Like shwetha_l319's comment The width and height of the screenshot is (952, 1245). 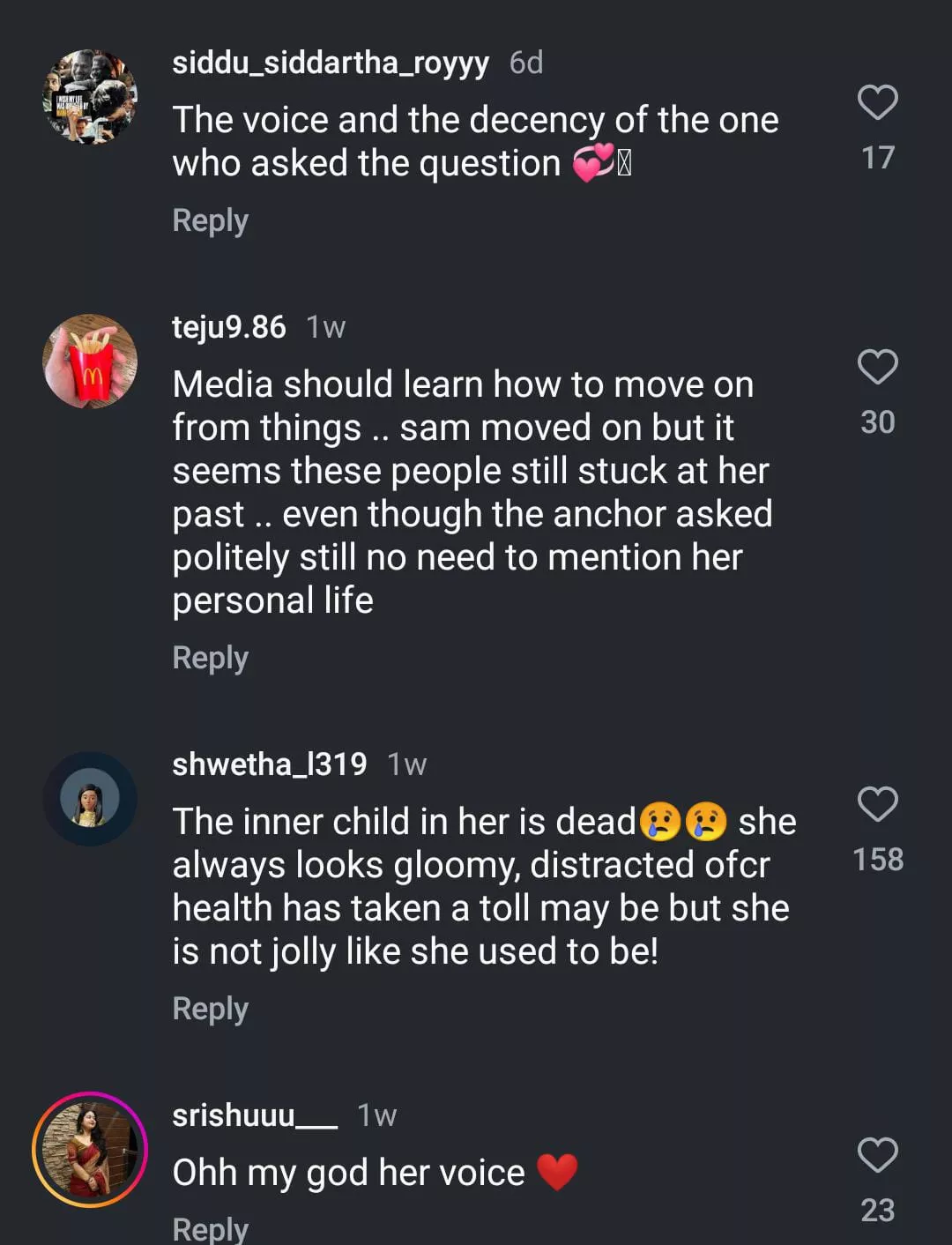877,805
